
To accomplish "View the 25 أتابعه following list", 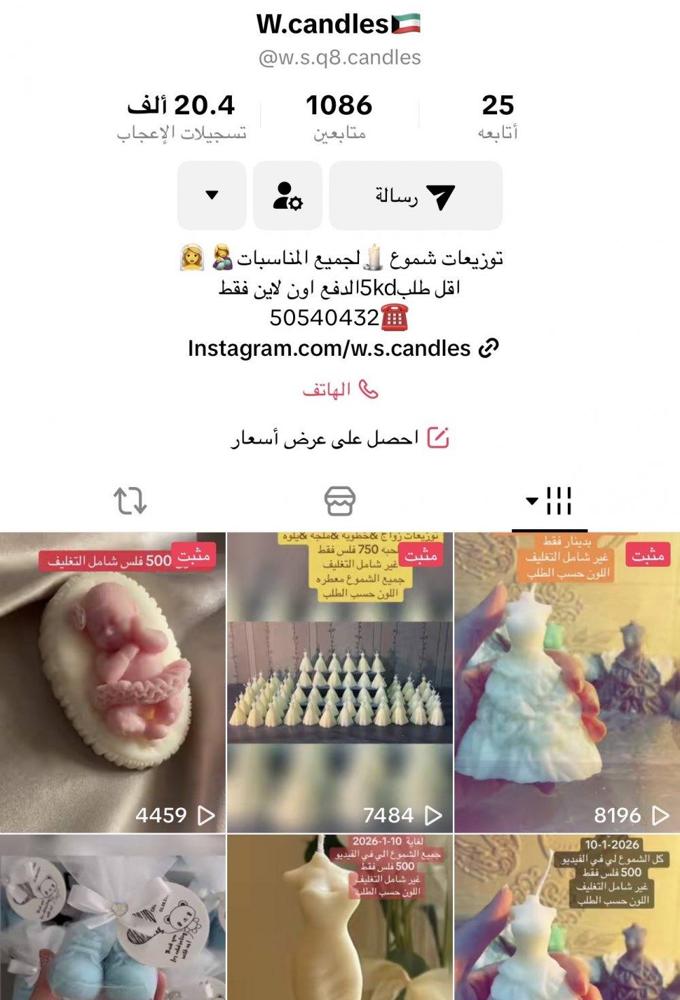I will point(497,116).
